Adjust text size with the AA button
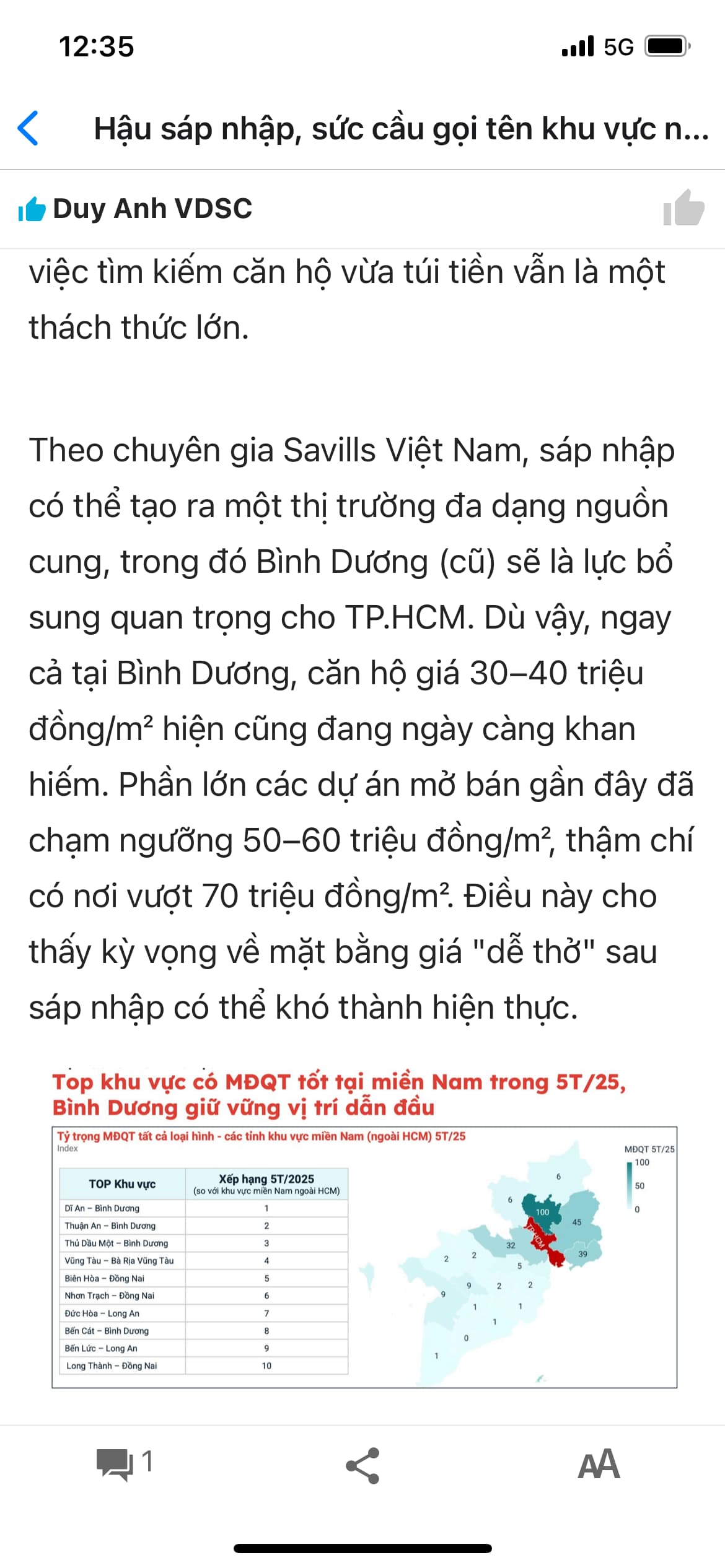Screen dimensions: 725x1568 pyautogui.click(x=598, y=1465)
